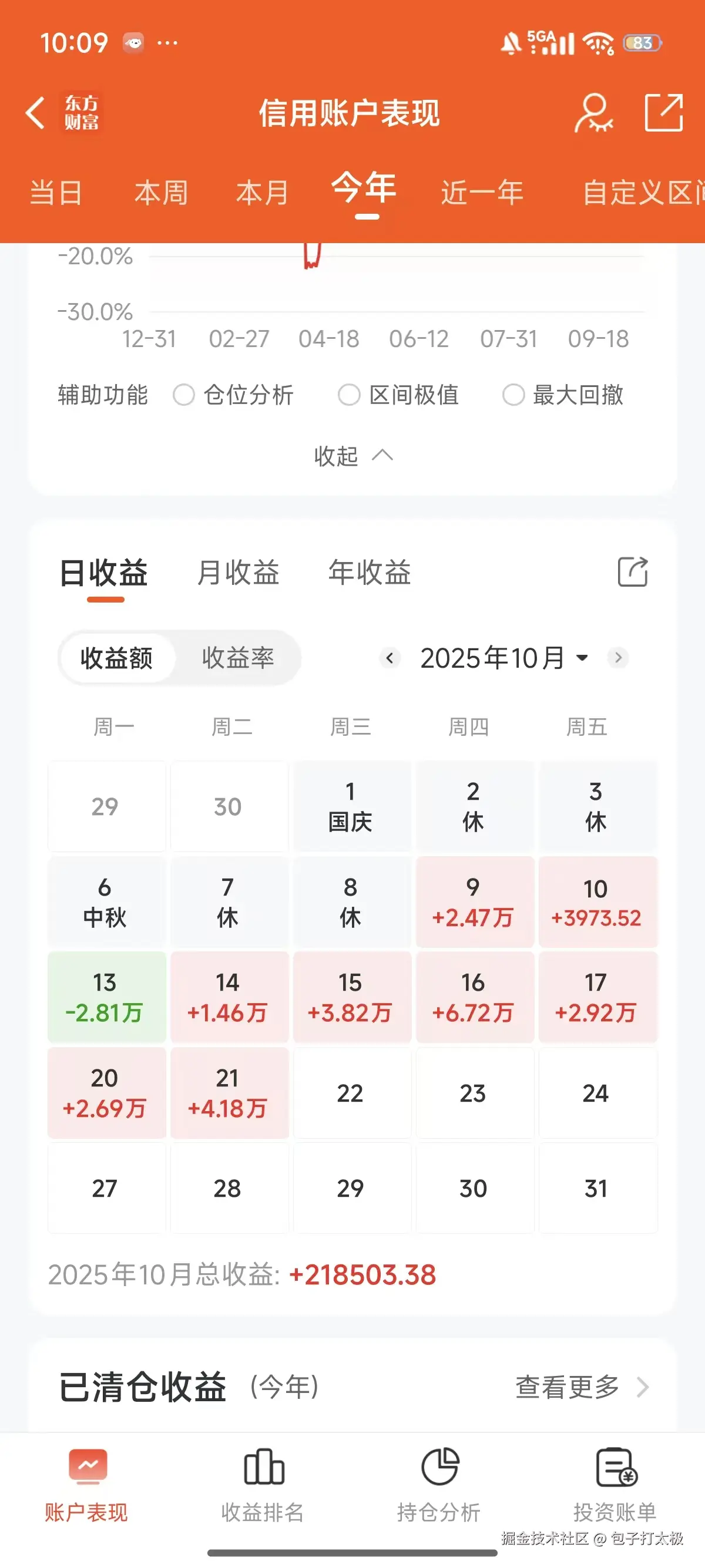
Task: Select October 16 showing +6.72万 profit
Action: 475,997
